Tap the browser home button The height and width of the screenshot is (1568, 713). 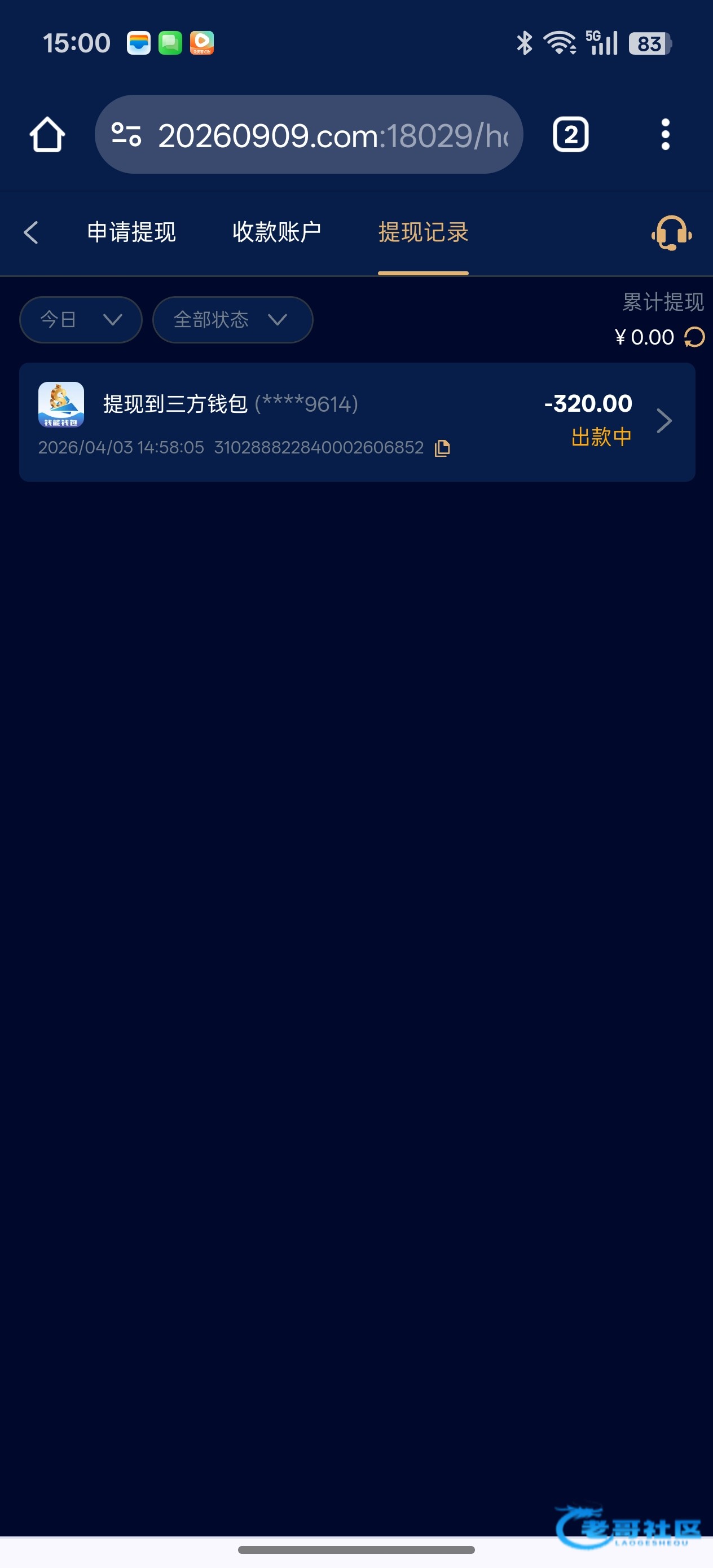47,135
